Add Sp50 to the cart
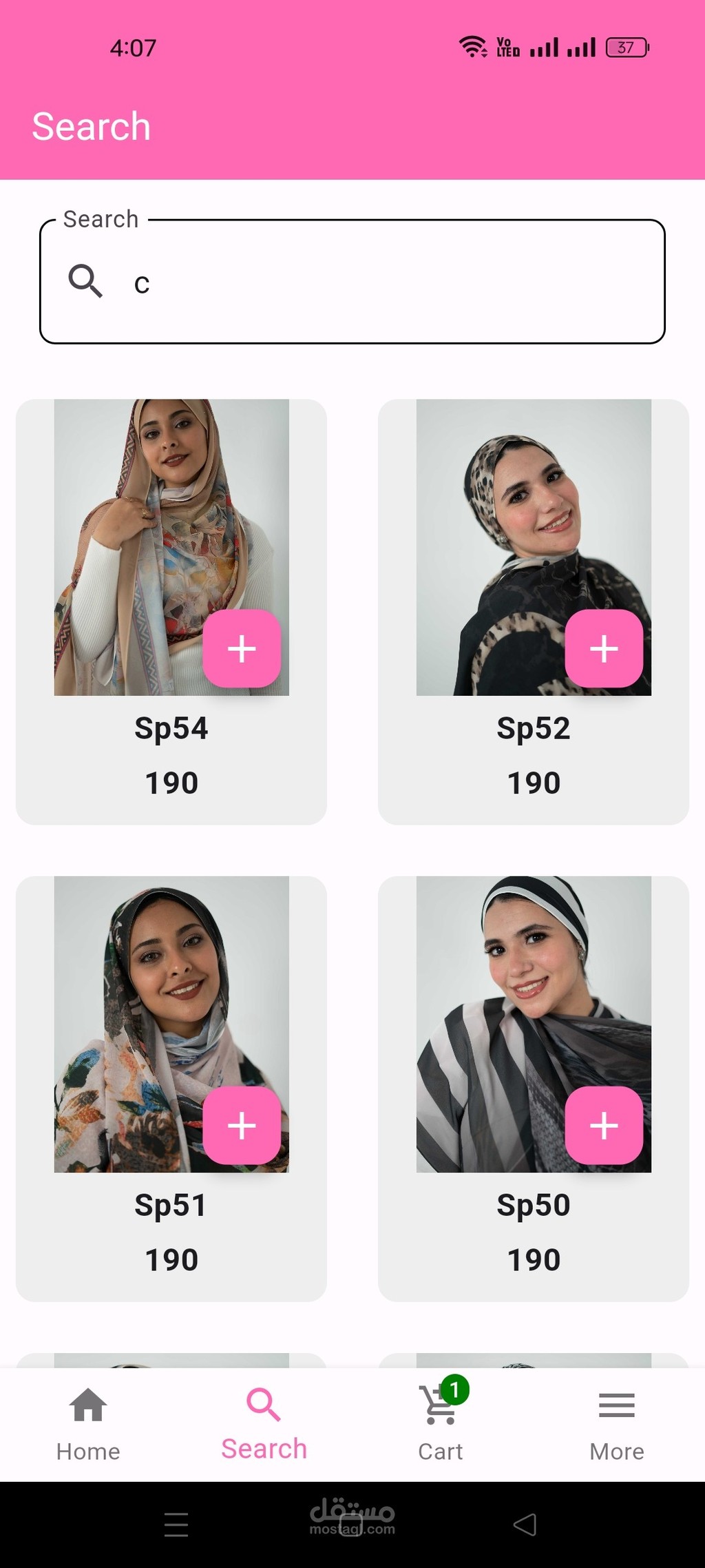This screenshot has width=705, height=1568. coord(604,1126)
